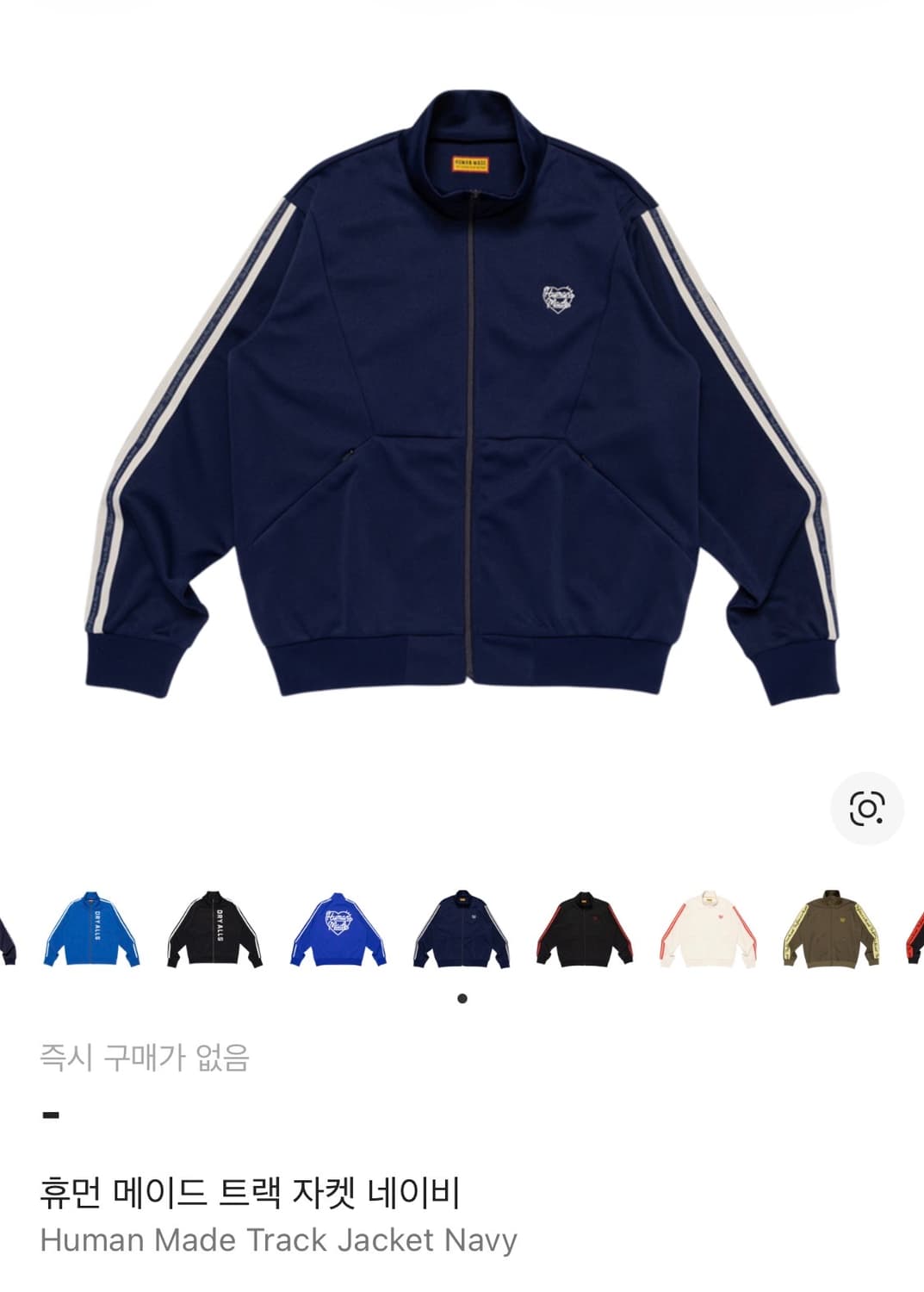
Task: Click the Human Made heart logo on jacket
Action: pos(557,297)
